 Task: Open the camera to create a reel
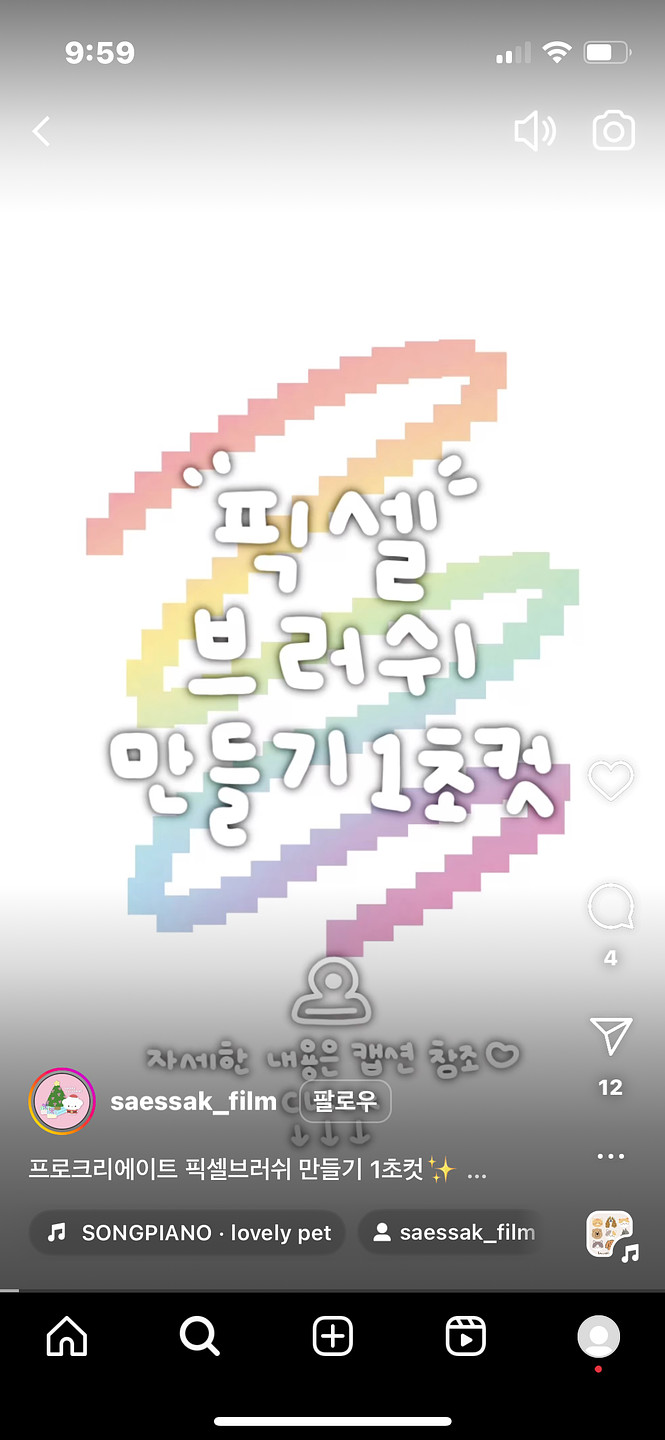point(613,132)
